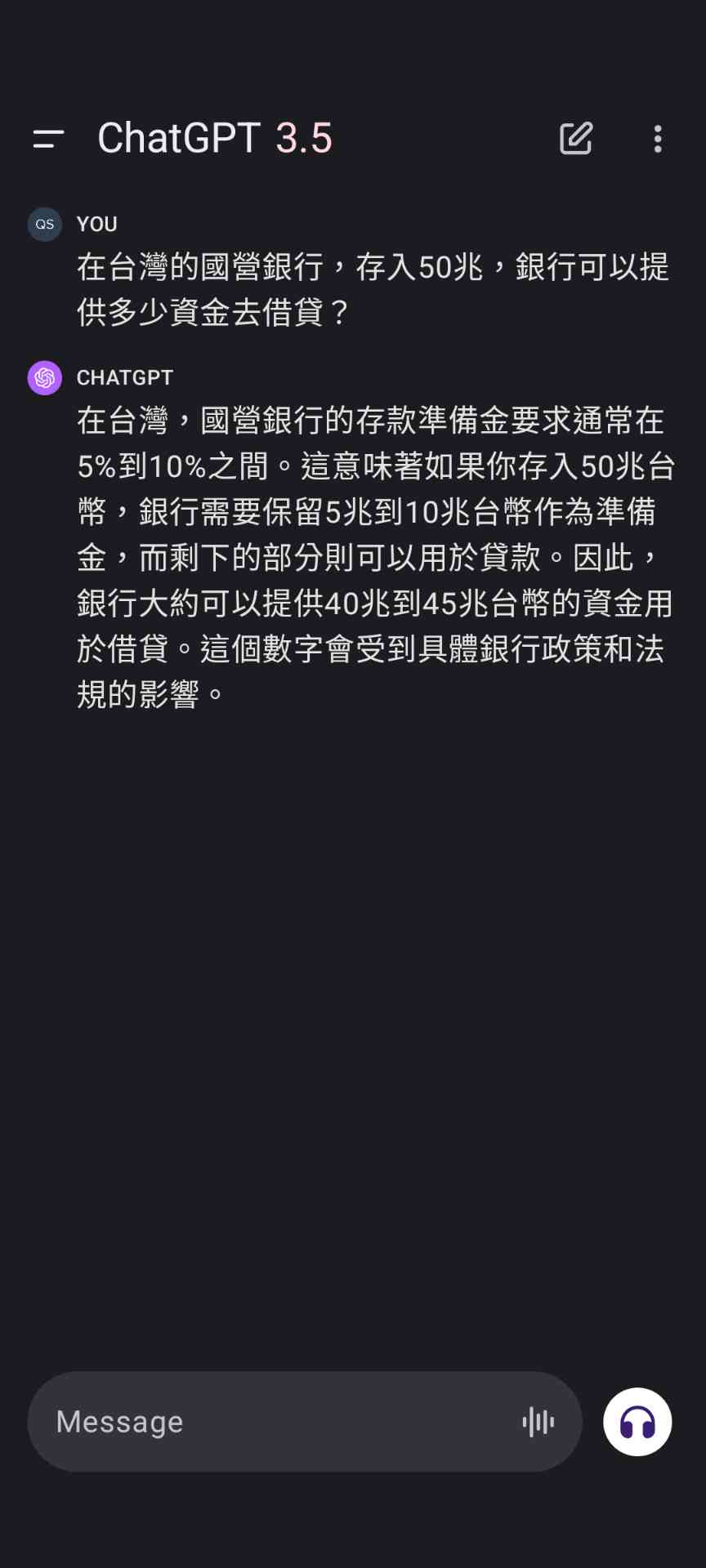Open the sidebar drawer menu

[48, 139]
